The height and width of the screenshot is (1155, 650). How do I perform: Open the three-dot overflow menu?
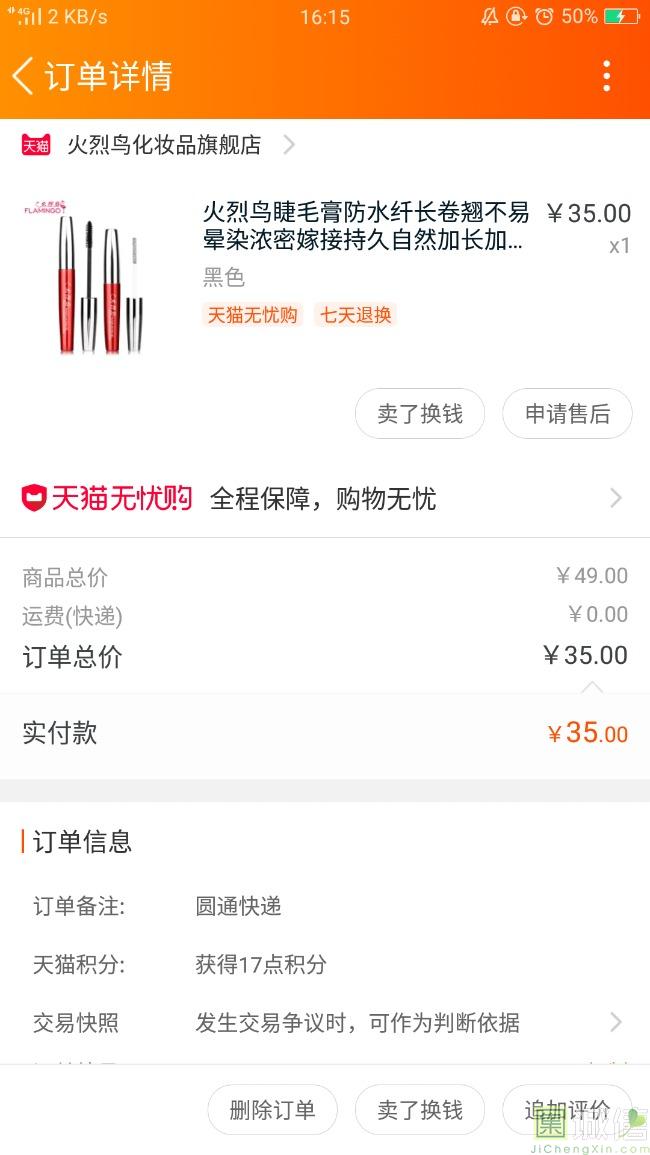(606, 76)
